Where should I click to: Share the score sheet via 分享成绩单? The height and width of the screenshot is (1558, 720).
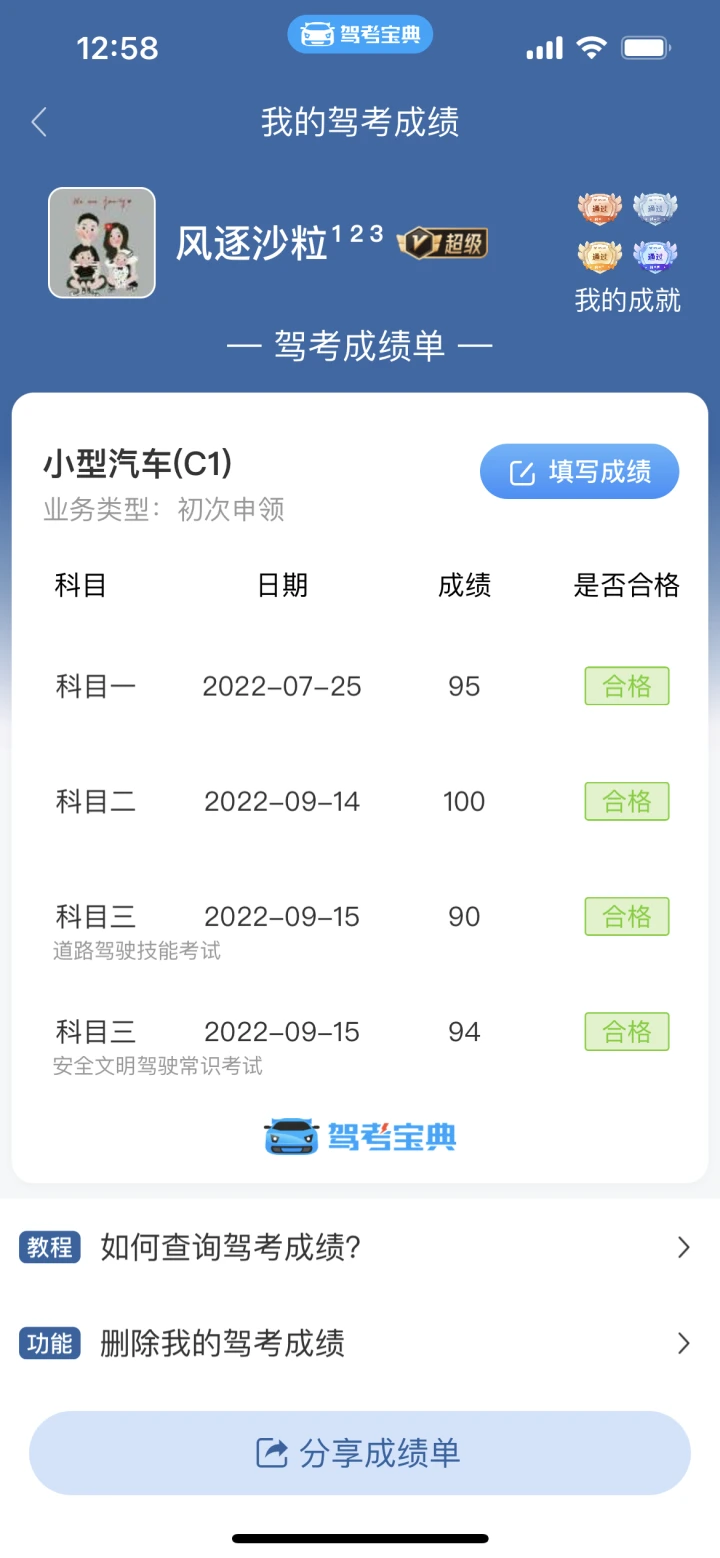click(360, 1453)
